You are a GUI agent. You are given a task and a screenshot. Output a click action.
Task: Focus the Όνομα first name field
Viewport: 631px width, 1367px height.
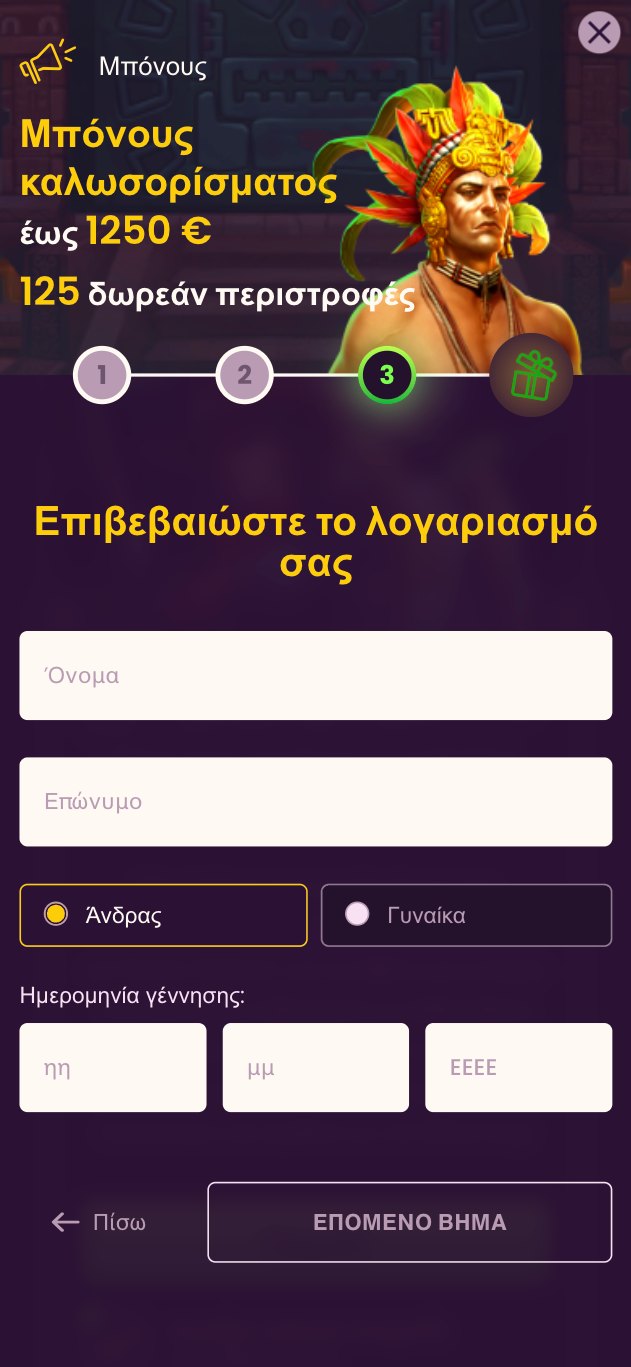point(315,675)
